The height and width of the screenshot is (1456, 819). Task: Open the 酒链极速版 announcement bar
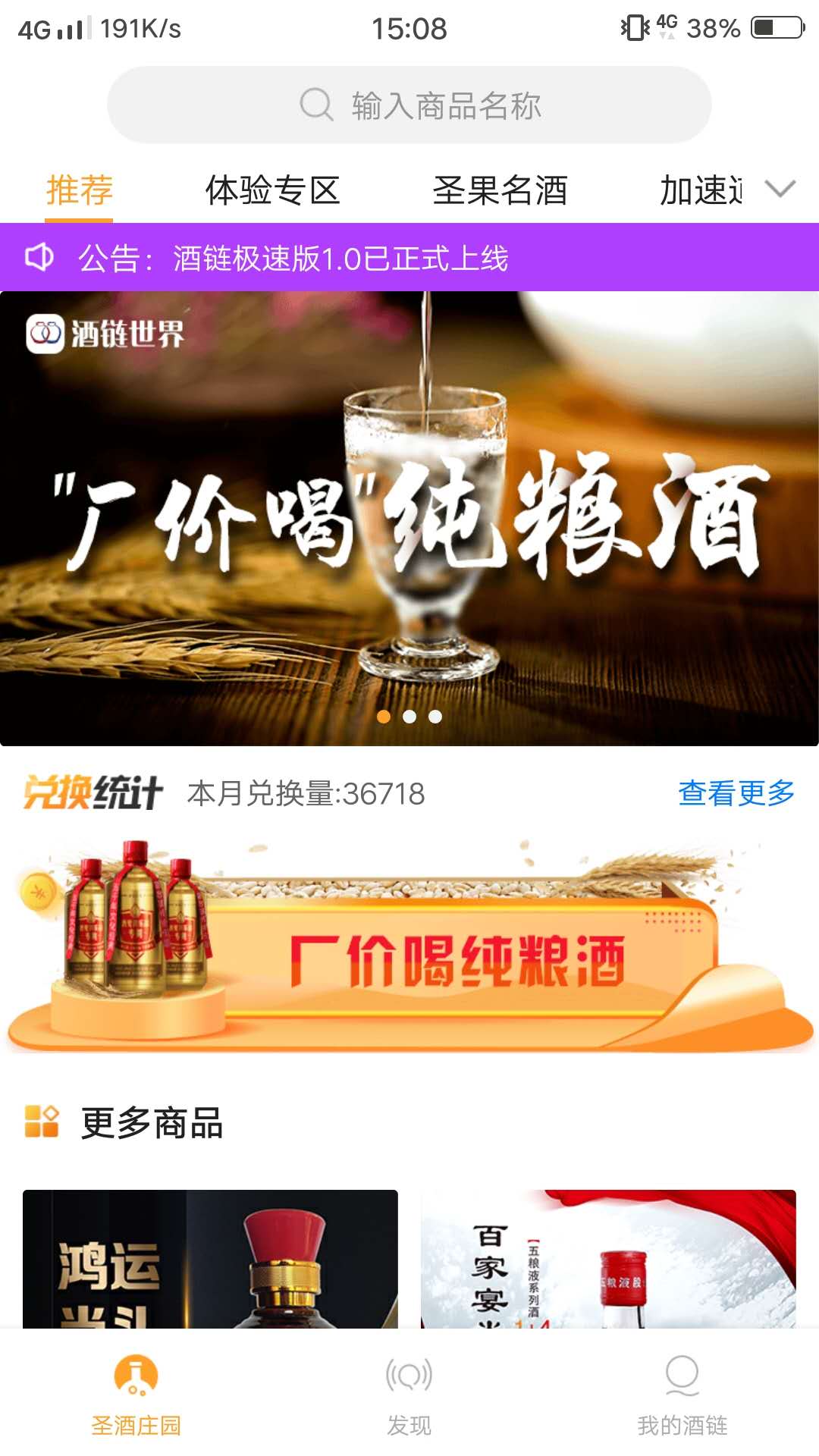(409, 258)
